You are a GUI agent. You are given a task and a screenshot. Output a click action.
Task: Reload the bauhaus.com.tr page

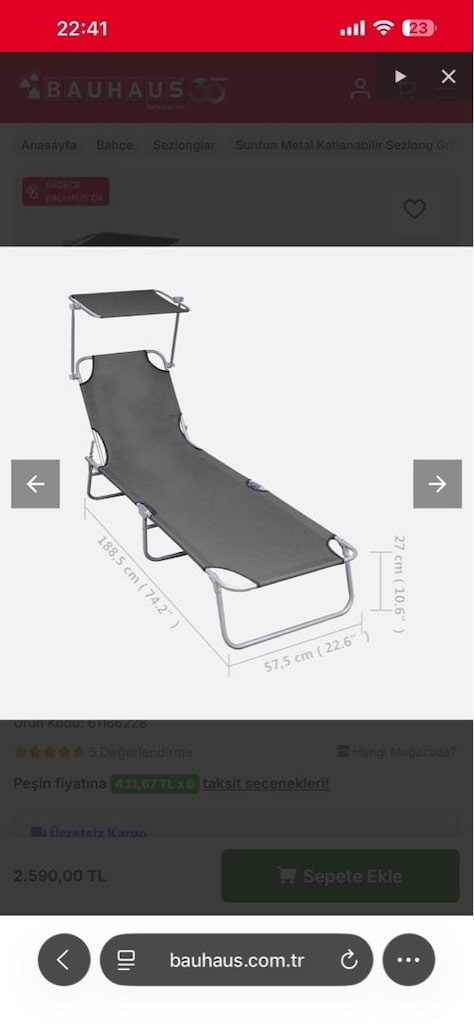349,960
